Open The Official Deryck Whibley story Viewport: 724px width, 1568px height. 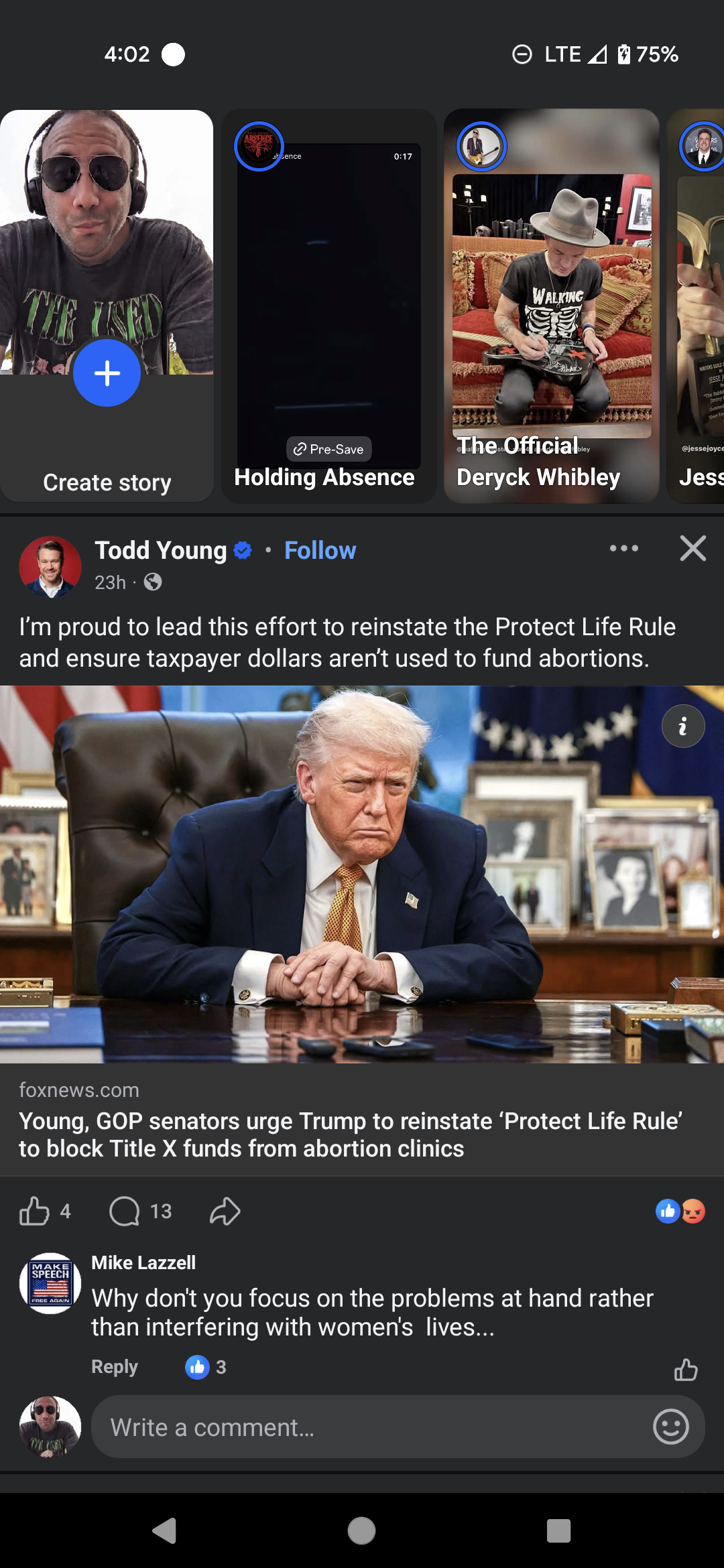coord(551,306)
